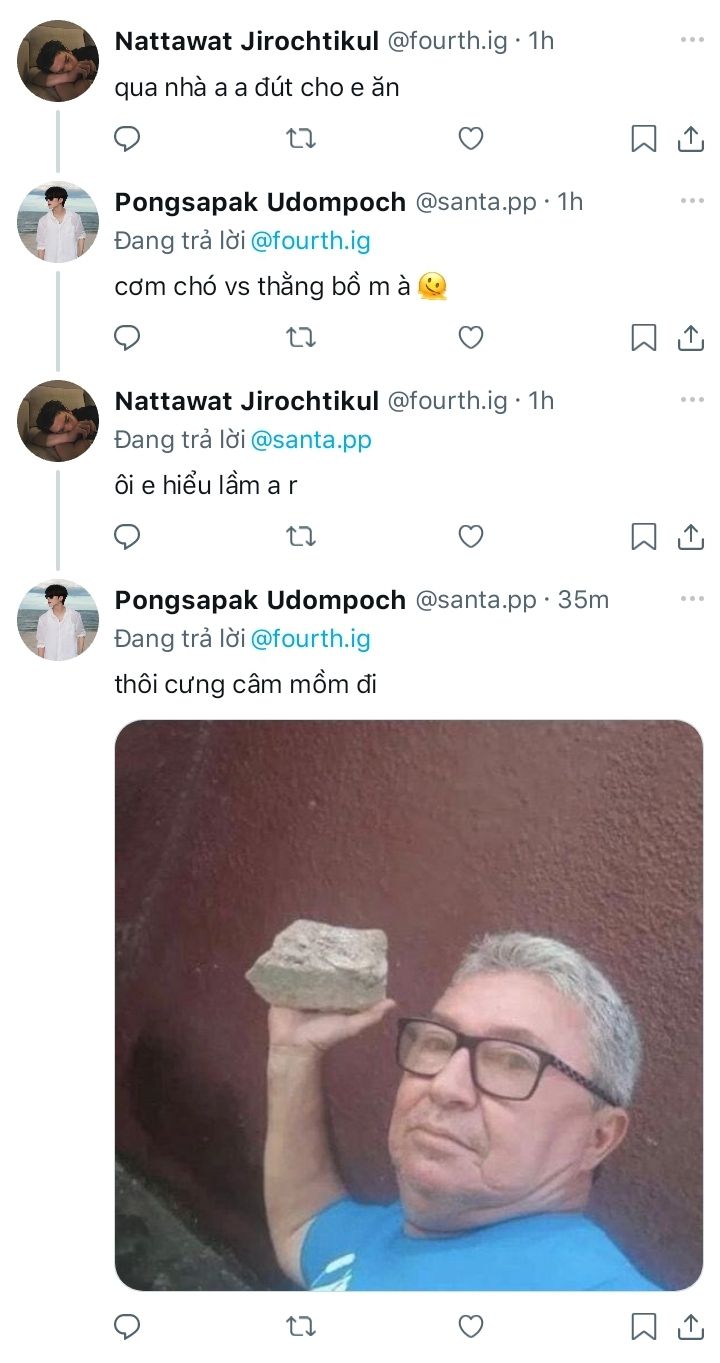The width and height of the screenshot is (720, 1363).
Task: Bookmark the "cơm chó vs thằng bồ m à" tweet
Action: pos(643,338)
